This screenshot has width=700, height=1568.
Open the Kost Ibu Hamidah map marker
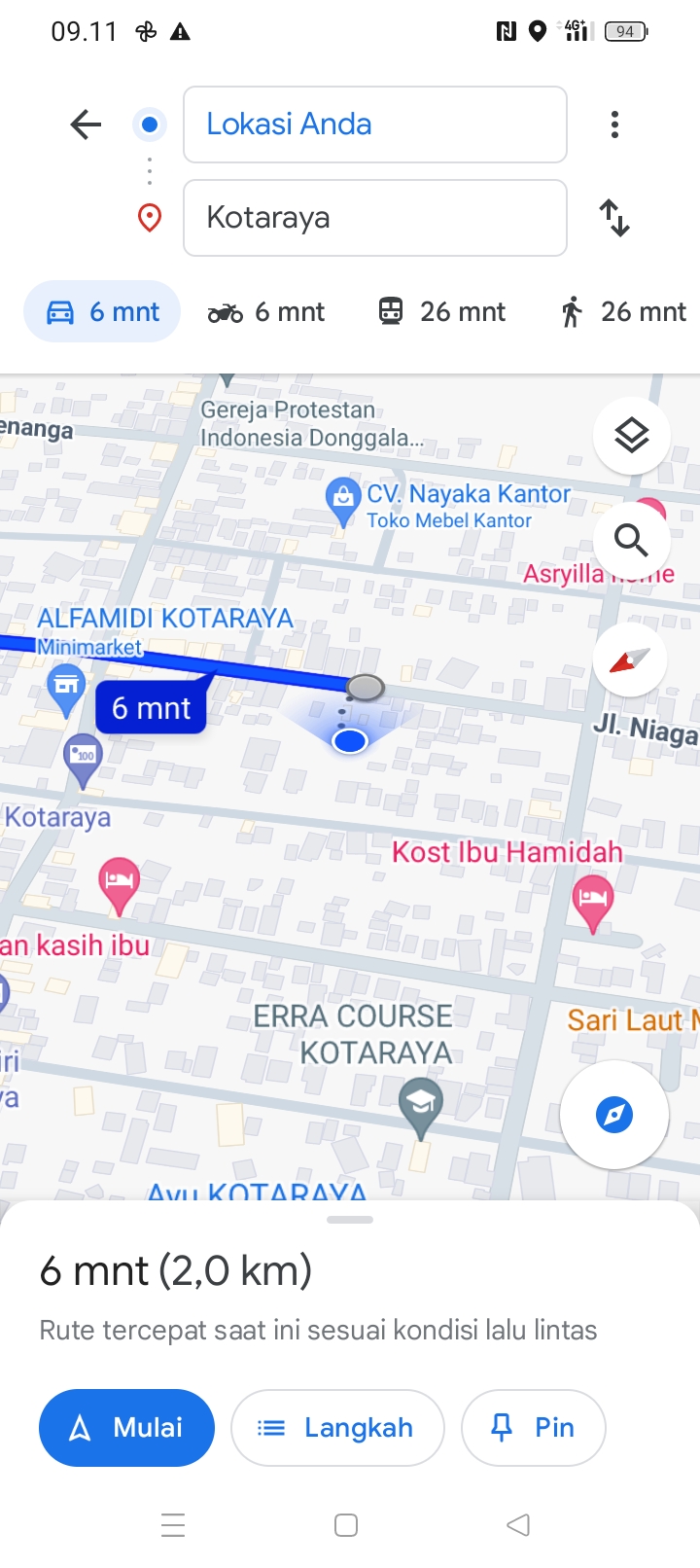(592, 901)
